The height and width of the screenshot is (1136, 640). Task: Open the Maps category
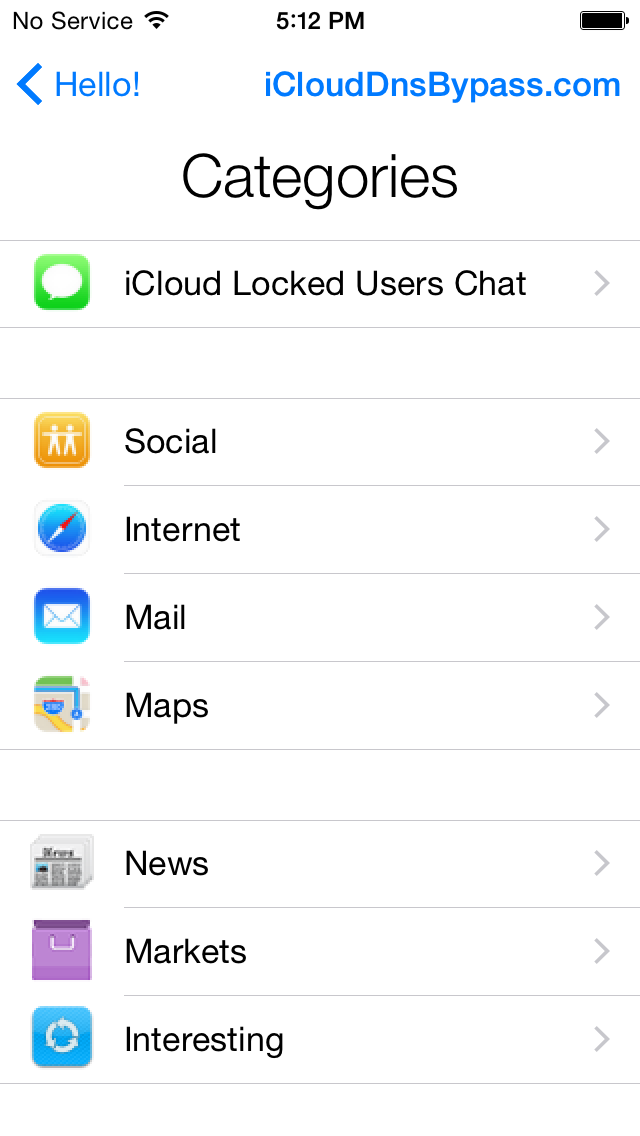coord(320,706)
